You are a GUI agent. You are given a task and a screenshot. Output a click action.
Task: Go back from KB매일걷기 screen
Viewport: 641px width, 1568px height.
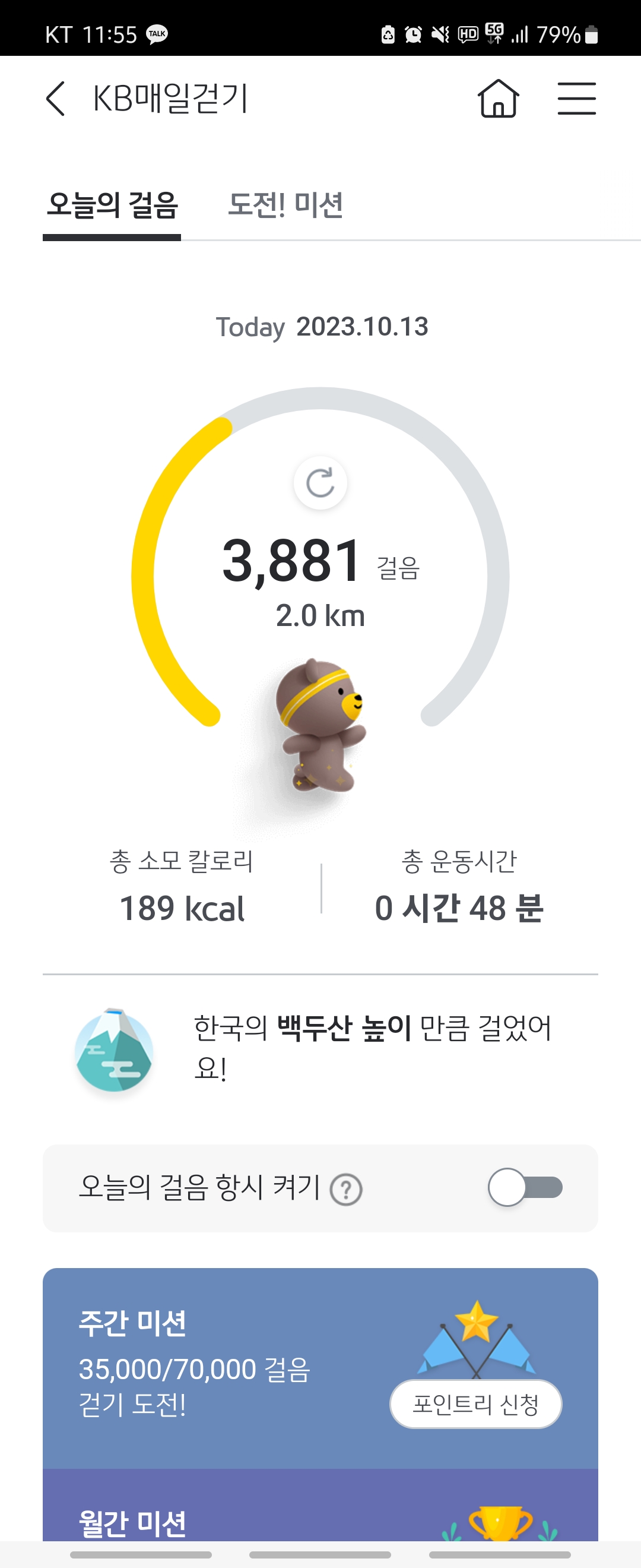[55, 99]
